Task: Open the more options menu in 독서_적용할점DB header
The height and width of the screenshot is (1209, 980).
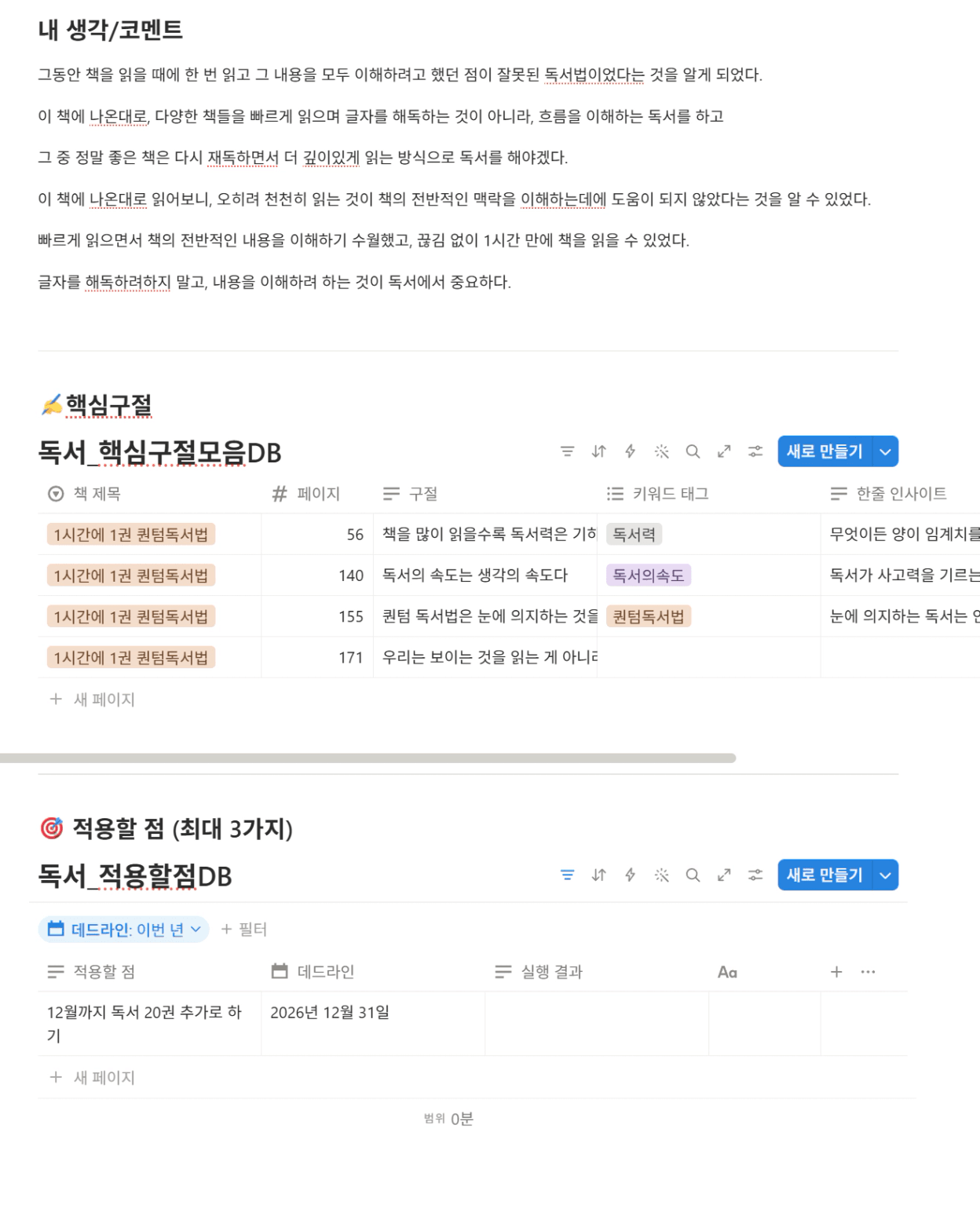Action: point(868,972)
